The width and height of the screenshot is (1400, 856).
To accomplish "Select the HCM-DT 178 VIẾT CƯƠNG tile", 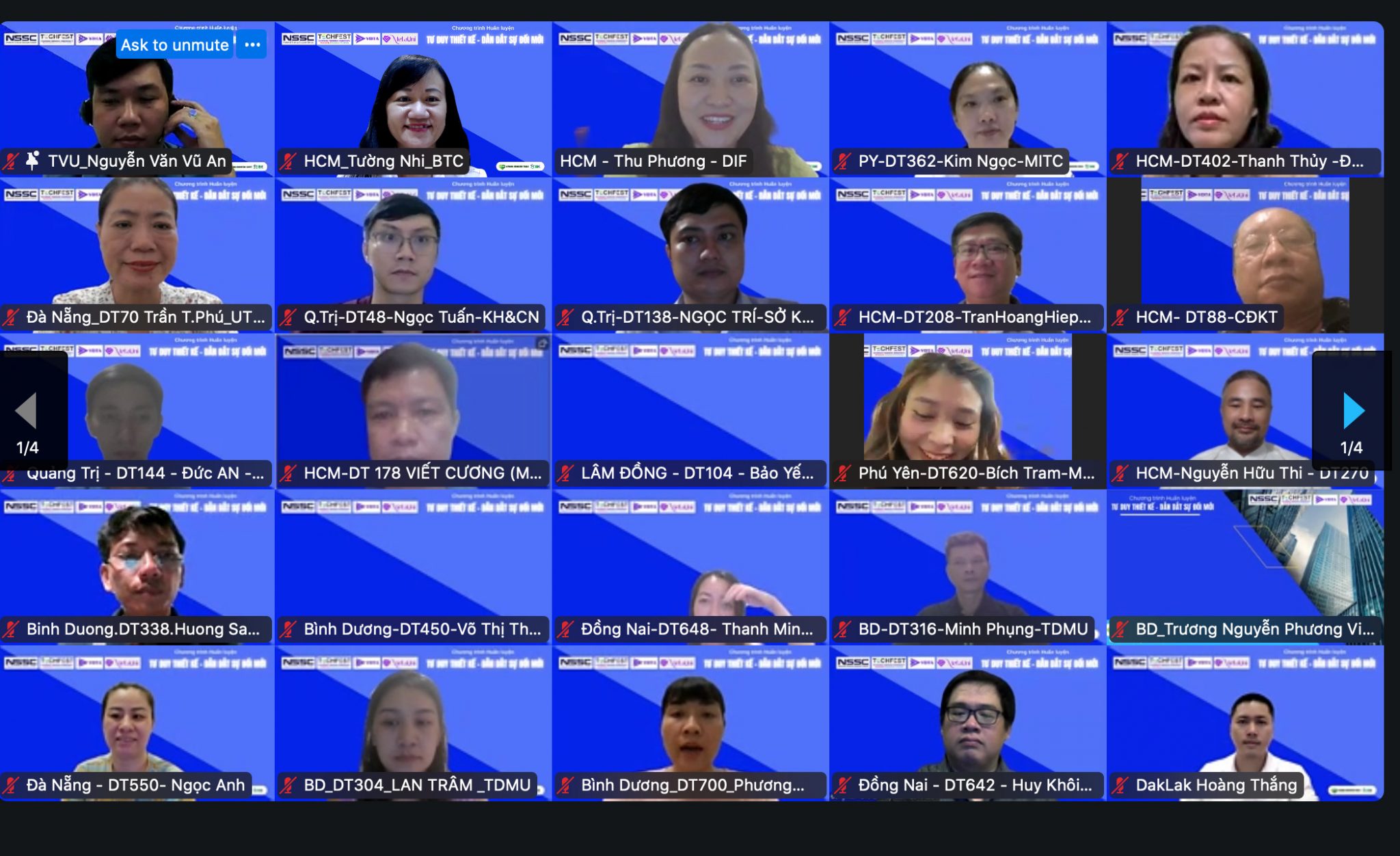I will [x=413, y=410].
